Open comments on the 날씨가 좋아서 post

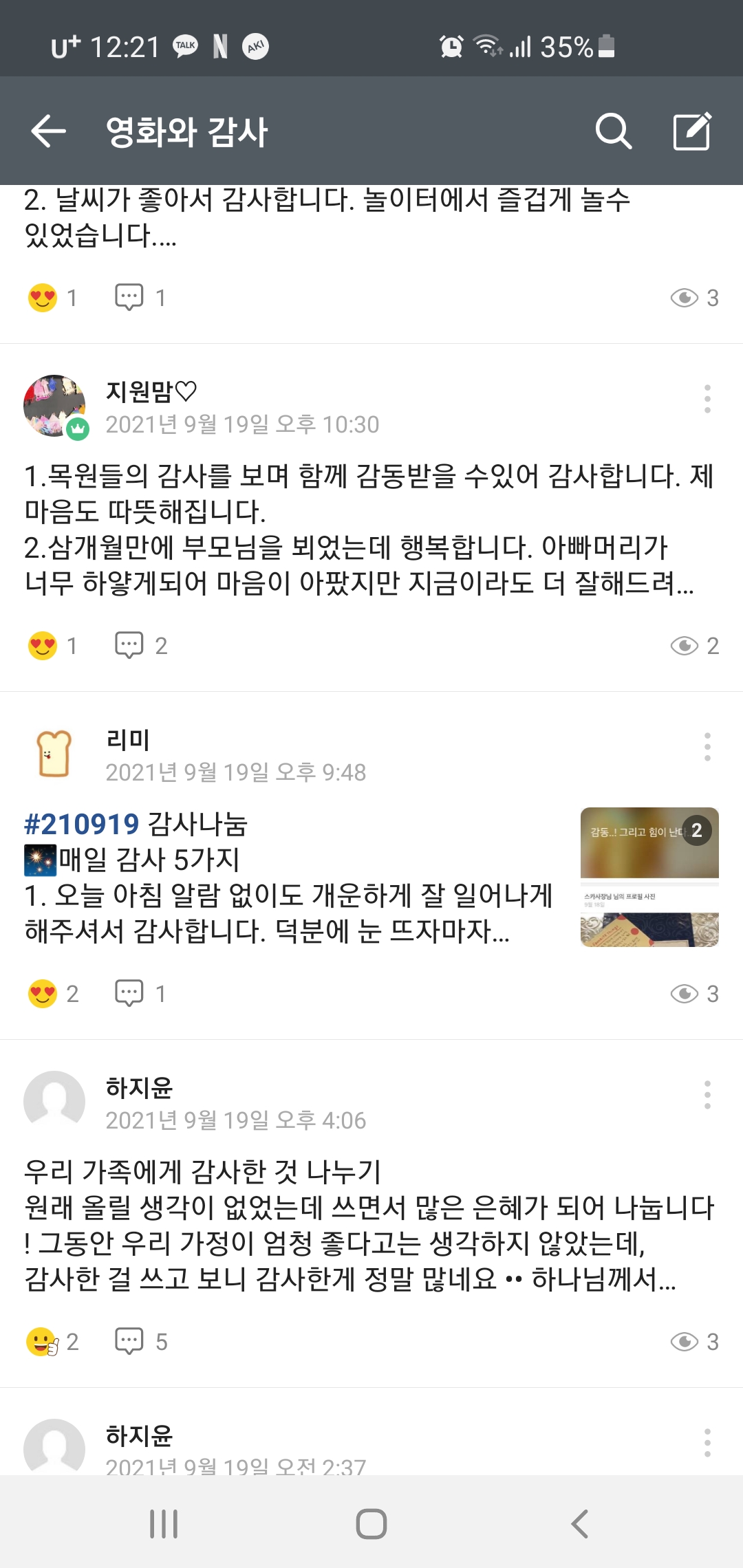pos(129,298)
